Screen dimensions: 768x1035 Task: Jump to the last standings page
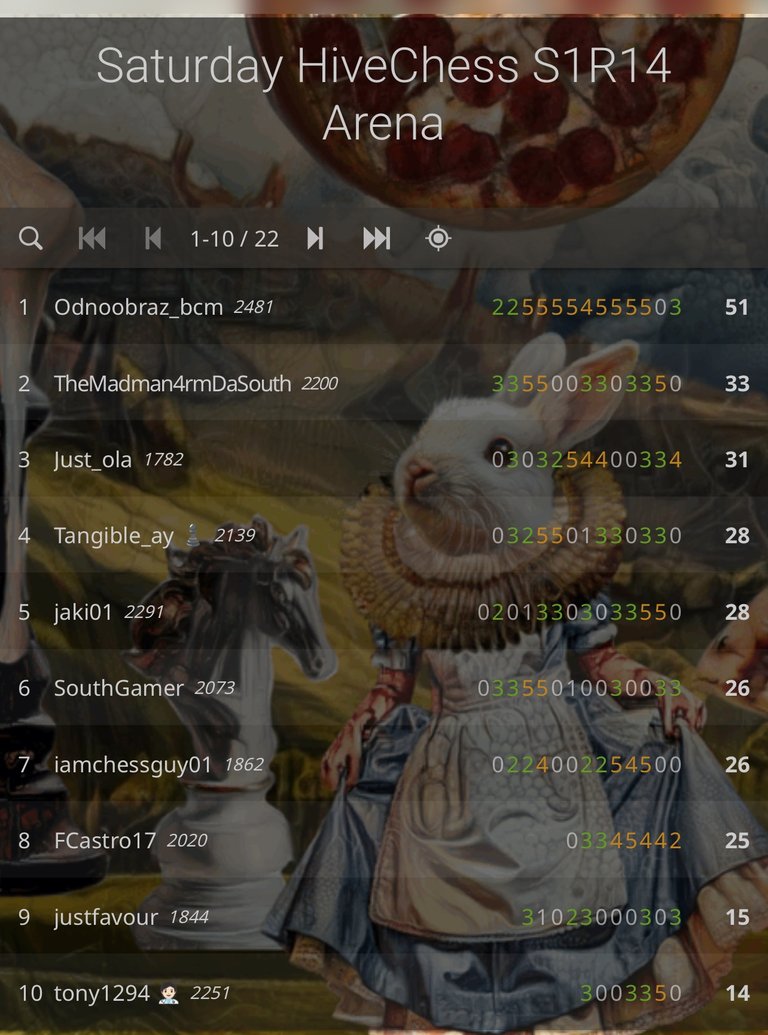[376, 239]
